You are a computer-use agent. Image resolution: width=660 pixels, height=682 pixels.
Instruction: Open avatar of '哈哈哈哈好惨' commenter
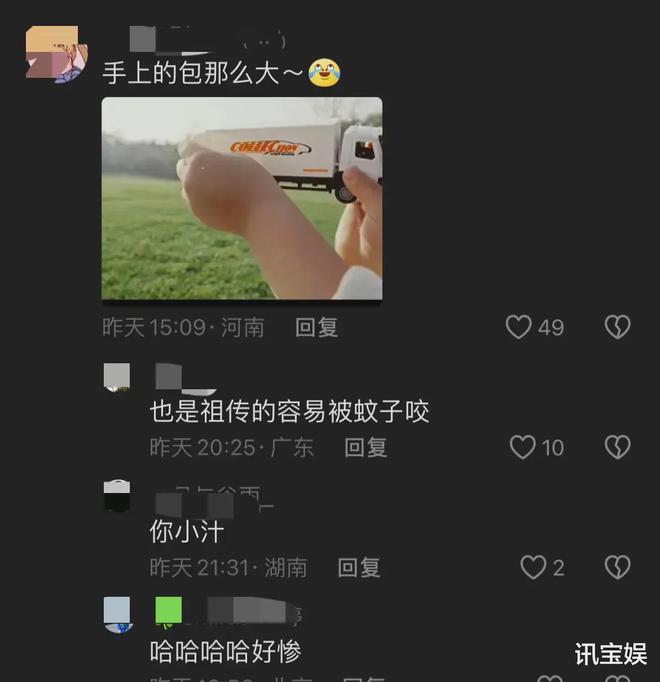point(118,612)
